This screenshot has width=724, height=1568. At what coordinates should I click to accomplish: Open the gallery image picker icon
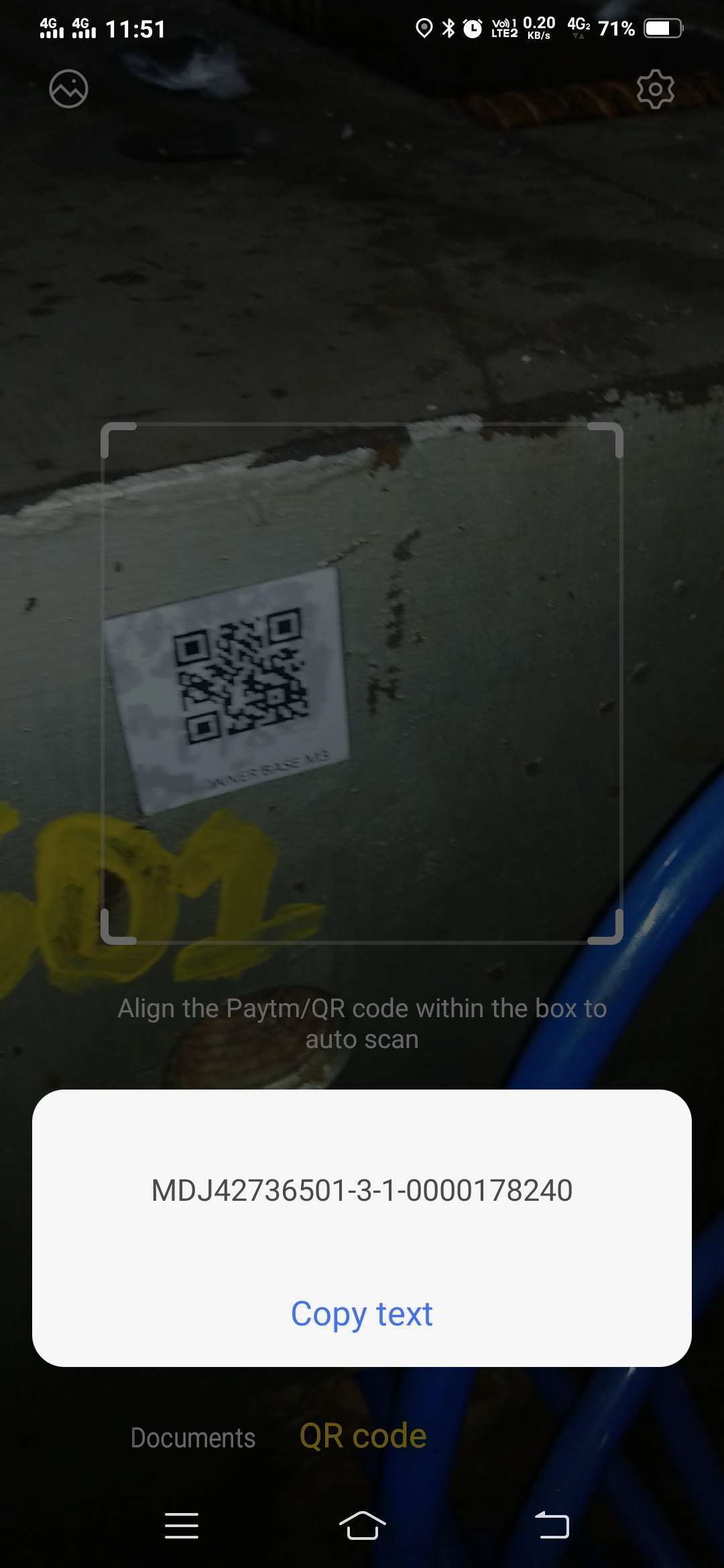click(x=68, y=88)
